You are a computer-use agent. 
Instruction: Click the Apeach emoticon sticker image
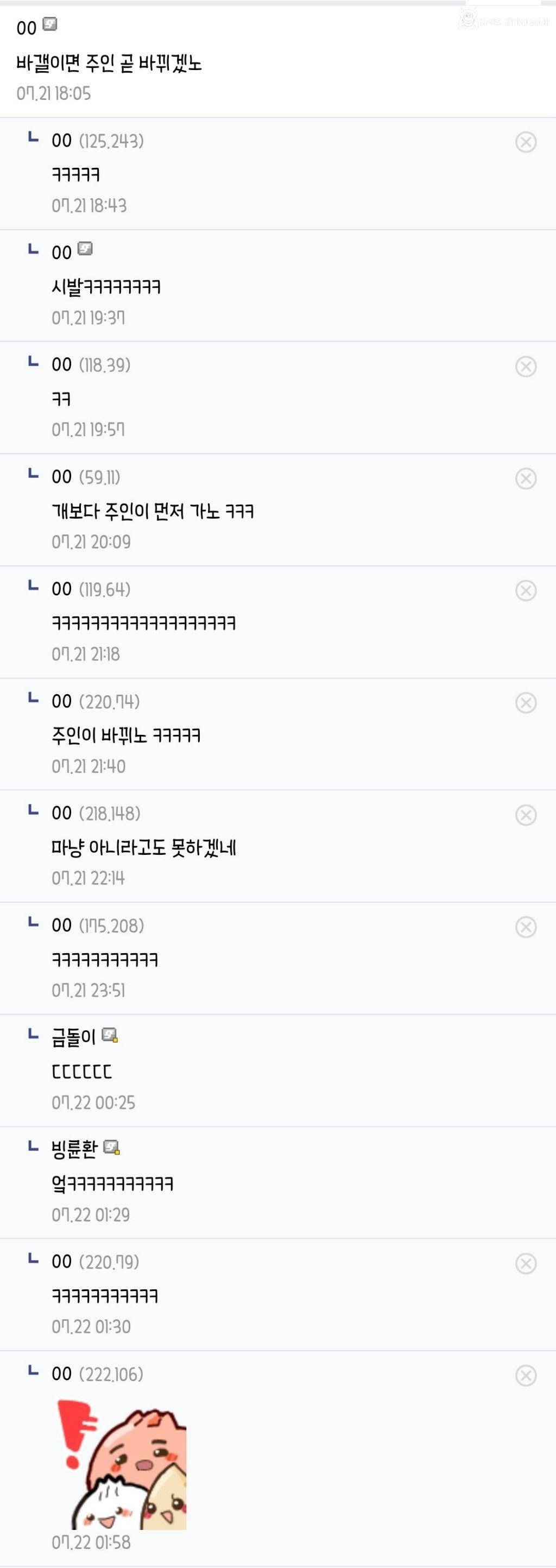[x=128, y=1461]
